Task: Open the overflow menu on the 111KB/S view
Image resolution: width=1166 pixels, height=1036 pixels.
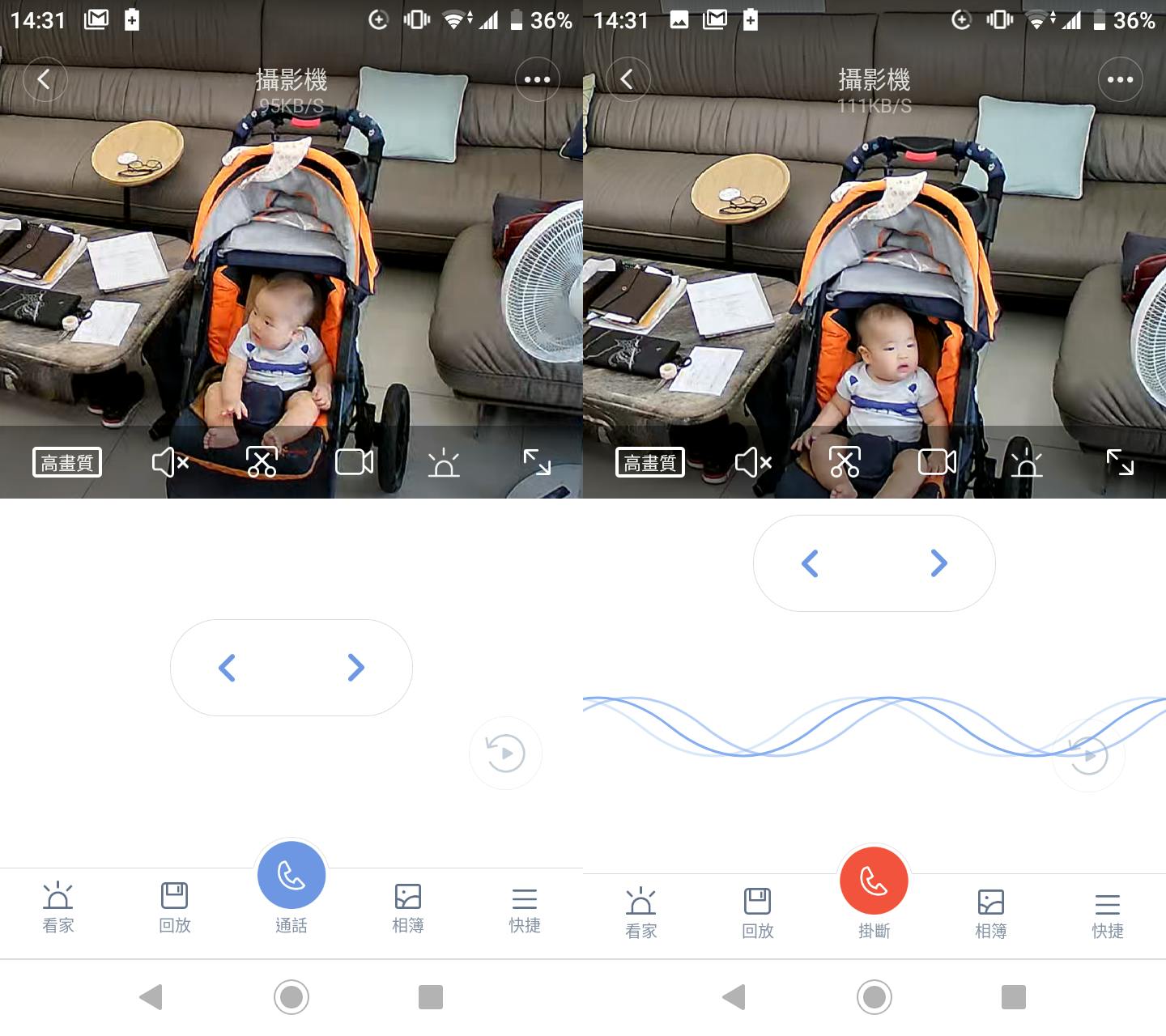Action: coord(1120,79)
